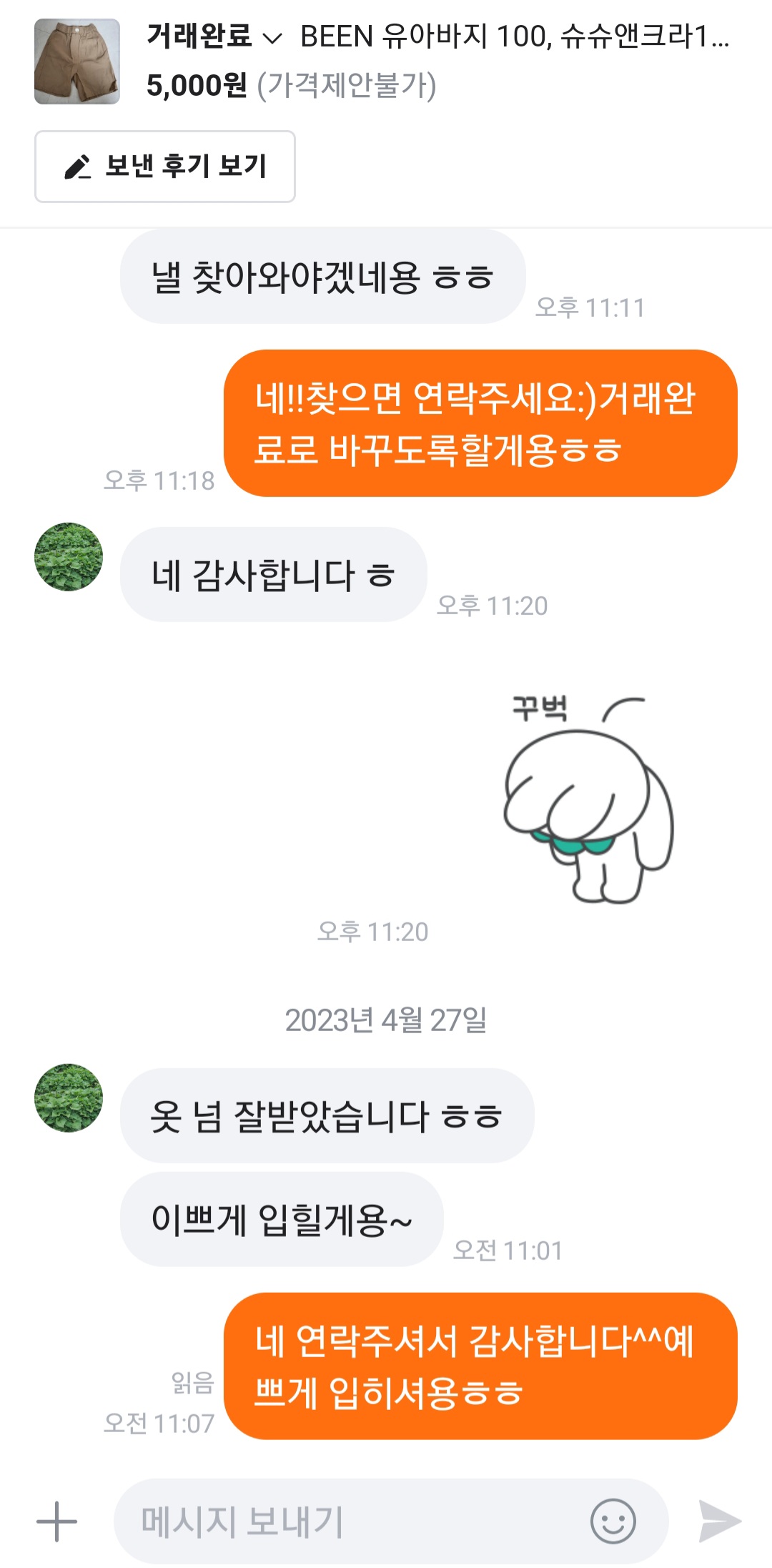Tap the 보낸 후기 보기 button
772x1568 pixels.
(165, 167)
